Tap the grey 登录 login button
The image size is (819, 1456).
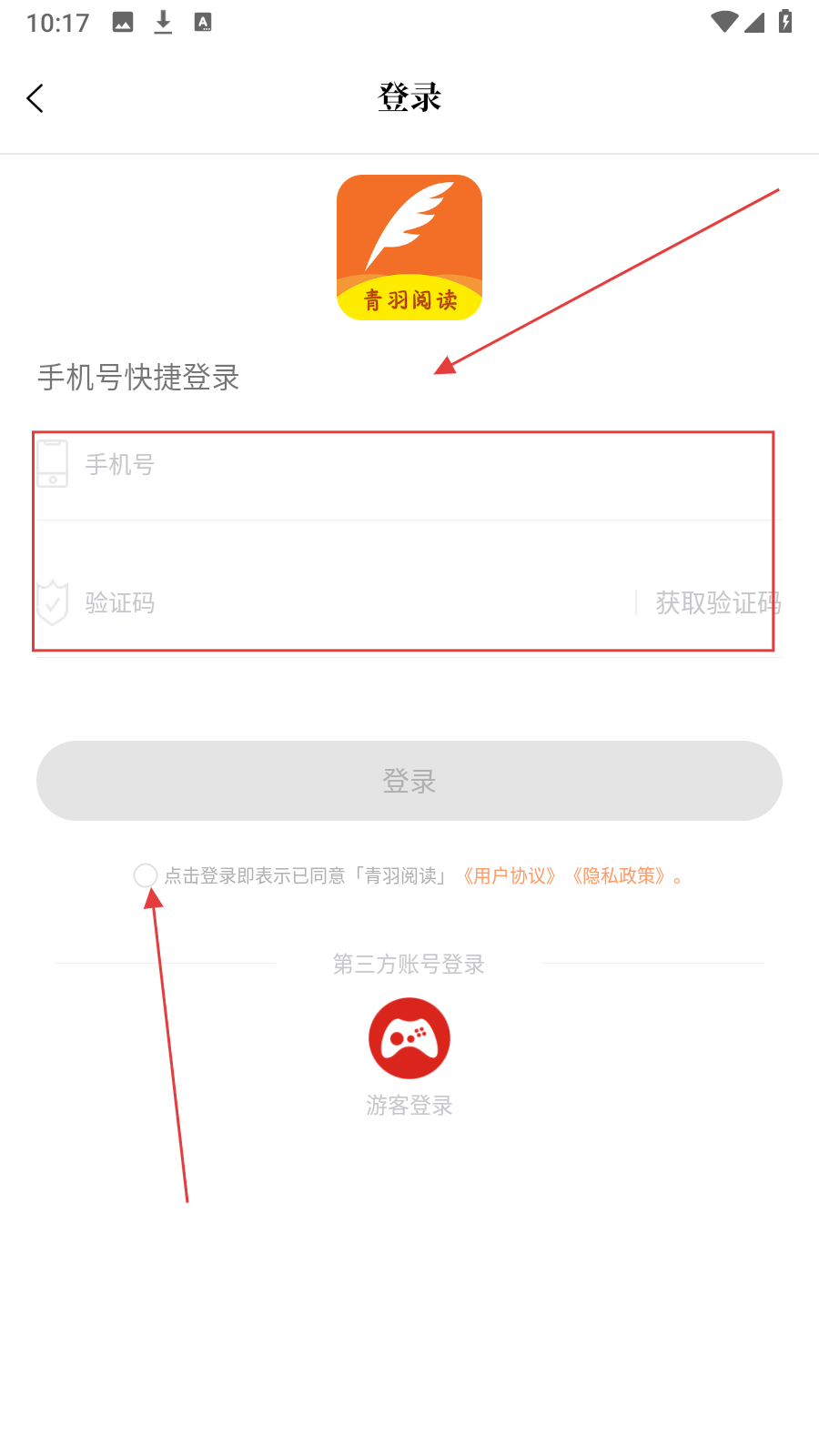point(409,781)
